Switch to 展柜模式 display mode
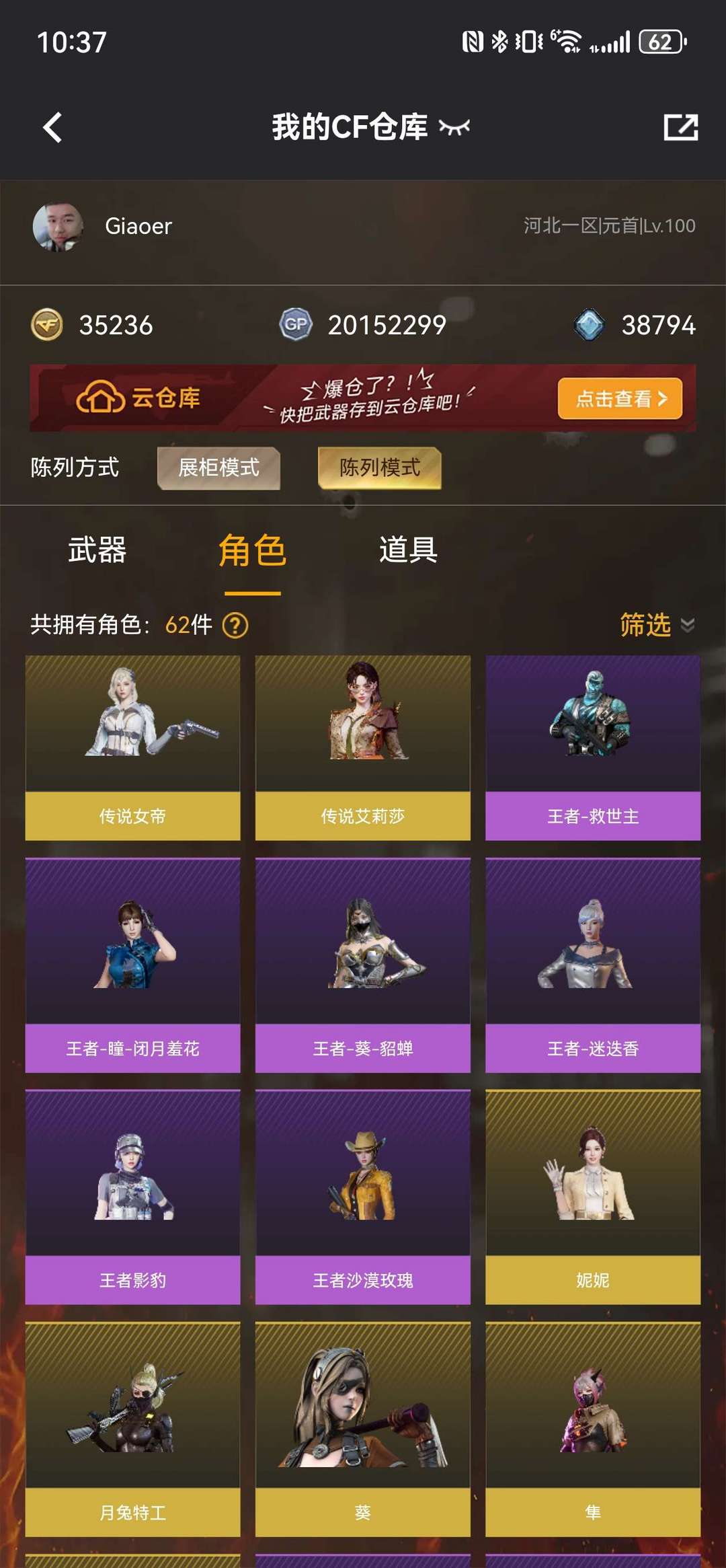 pos(218,468)
